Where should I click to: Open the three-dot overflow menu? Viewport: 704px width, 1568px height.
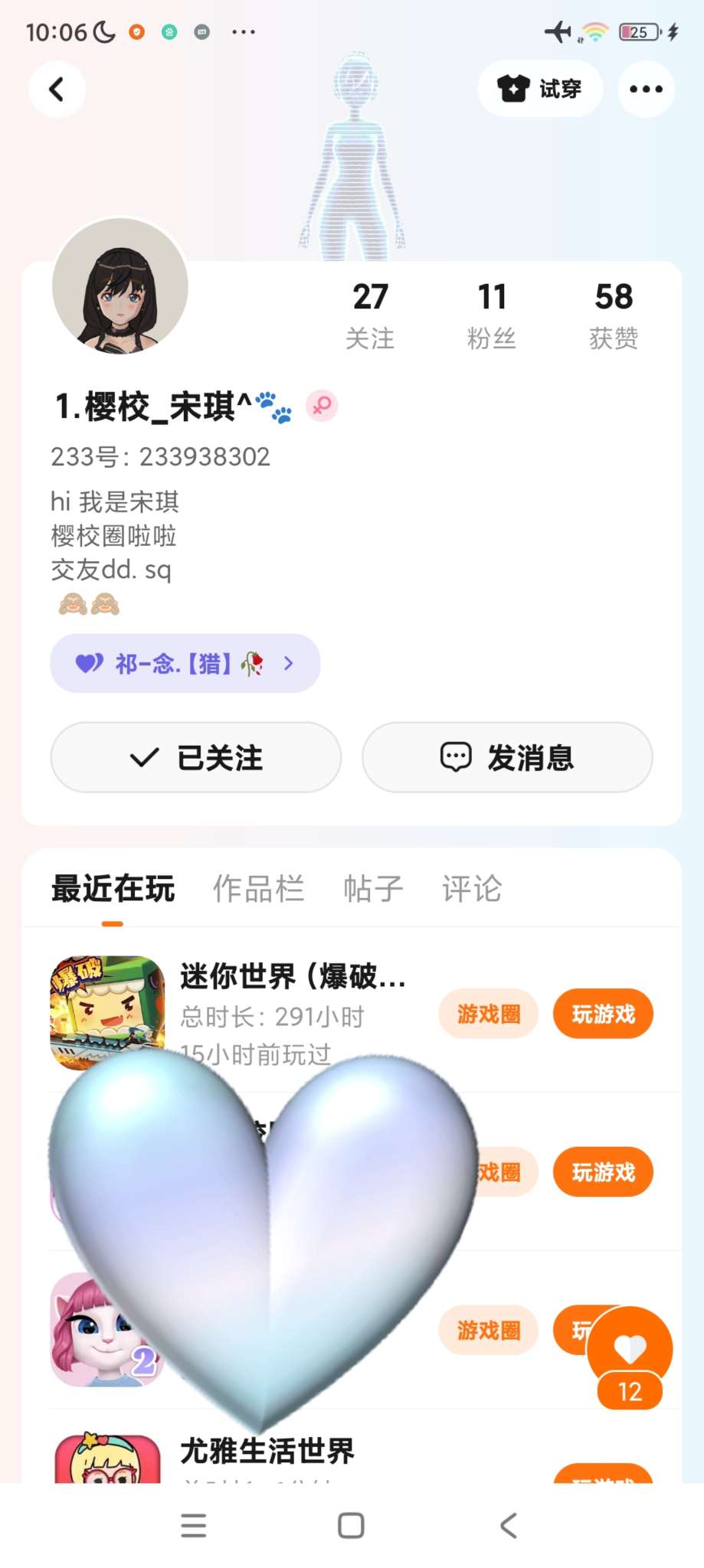(646, 89)
